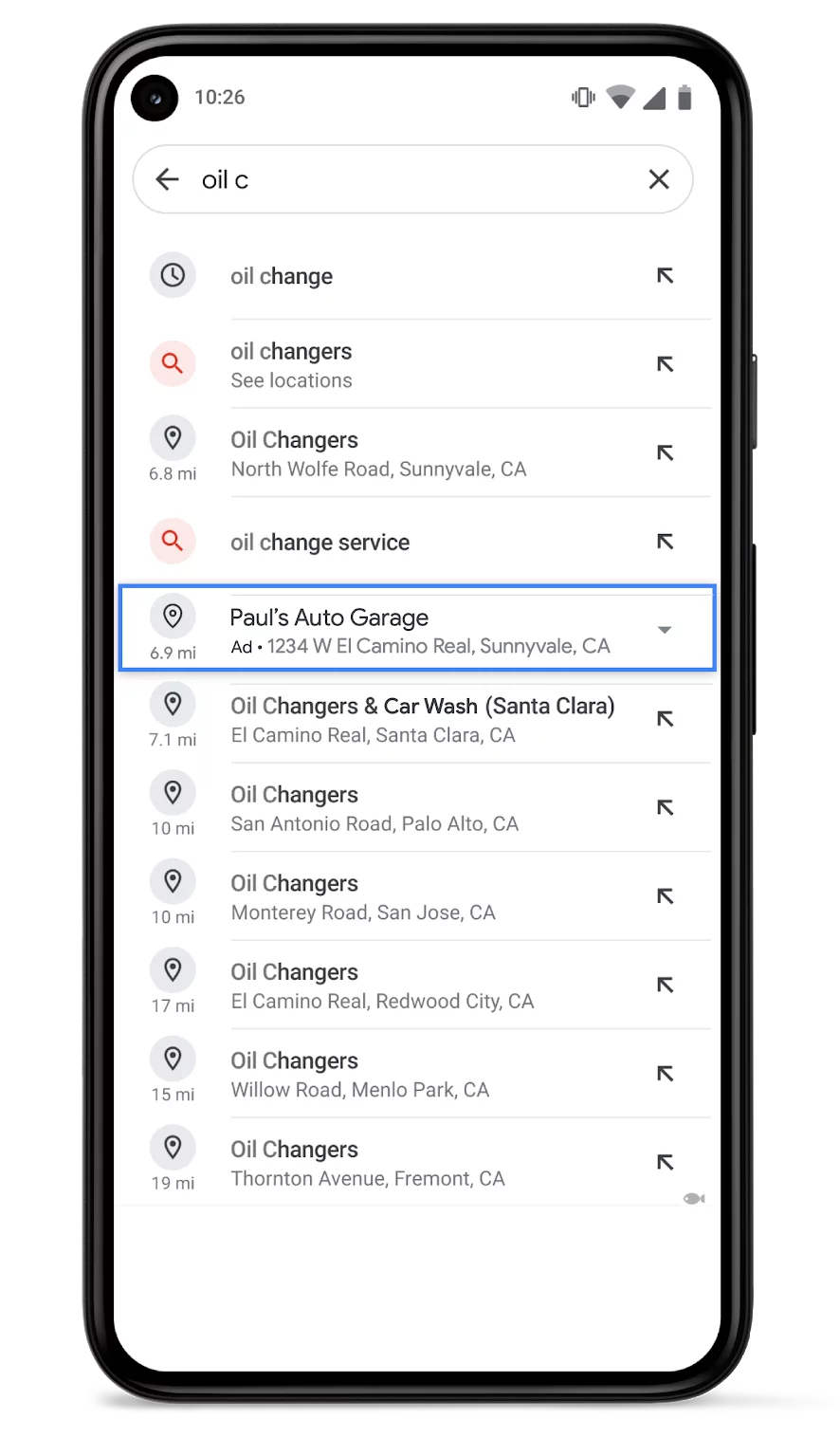Open Oil Changers on Willow Road, Menlo Park
Viewport: 840px width, 1438px height.
(x=414, y=1074)
